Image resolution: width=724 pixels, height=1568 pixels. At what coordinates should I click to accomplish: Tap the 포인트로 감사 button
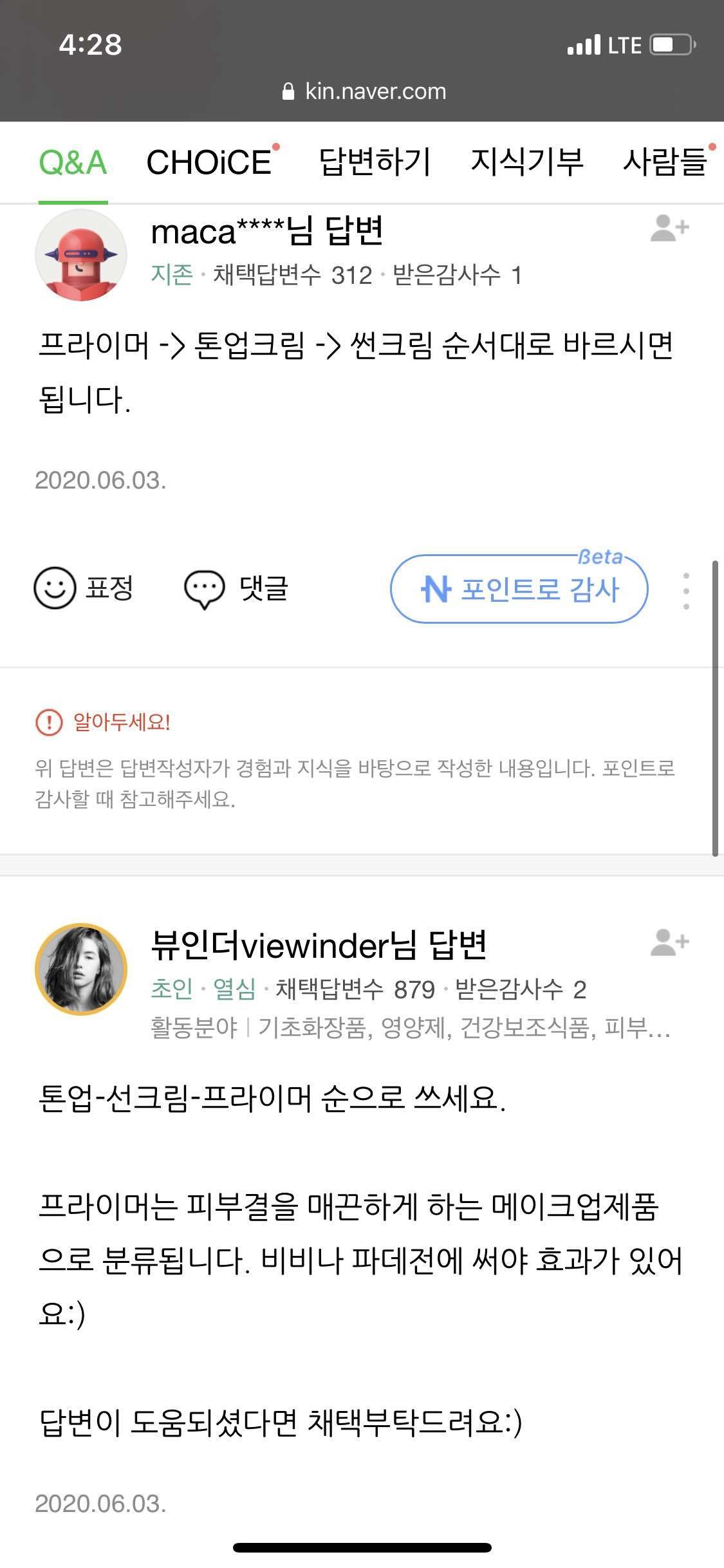click(x=519, y=589)
